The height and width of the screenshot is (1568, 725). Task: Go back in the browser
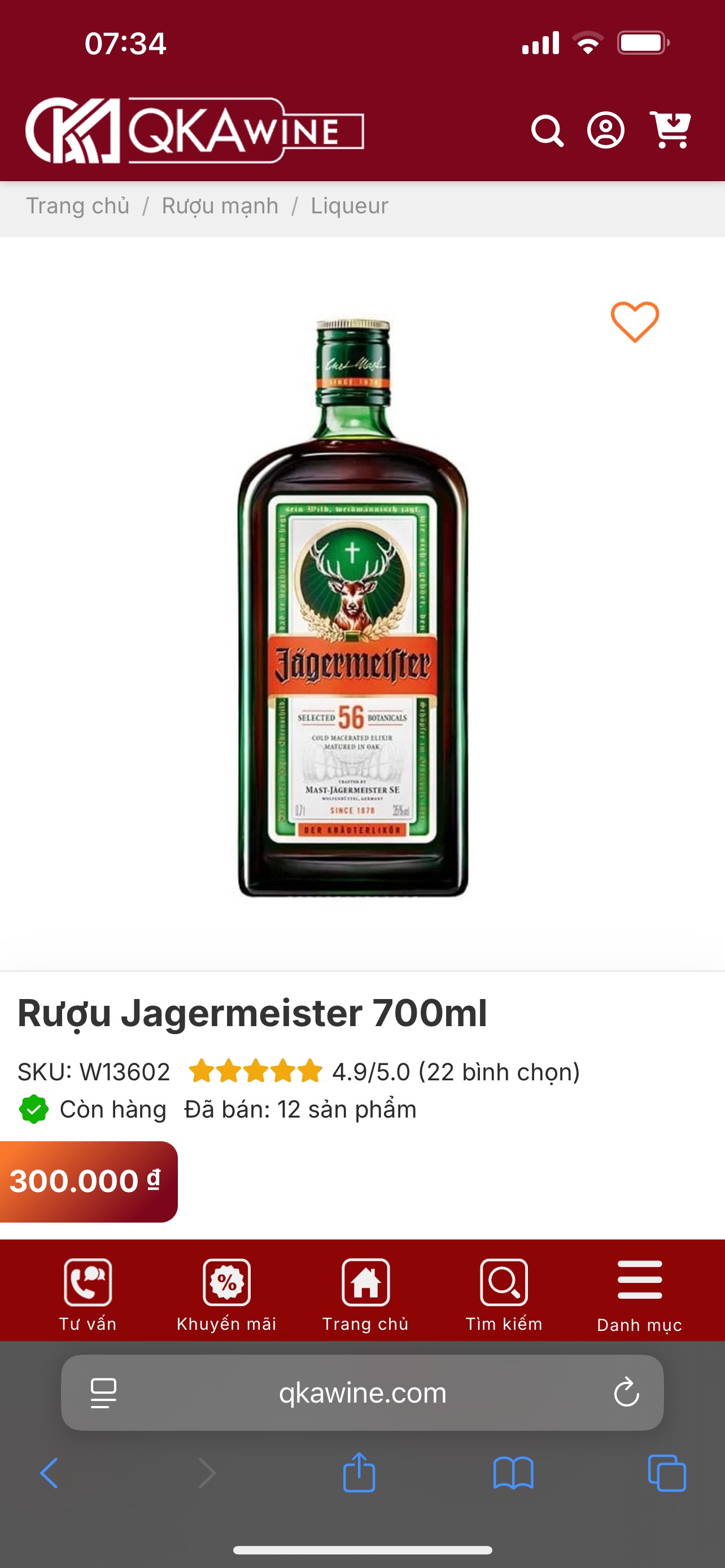(49, 1473)
